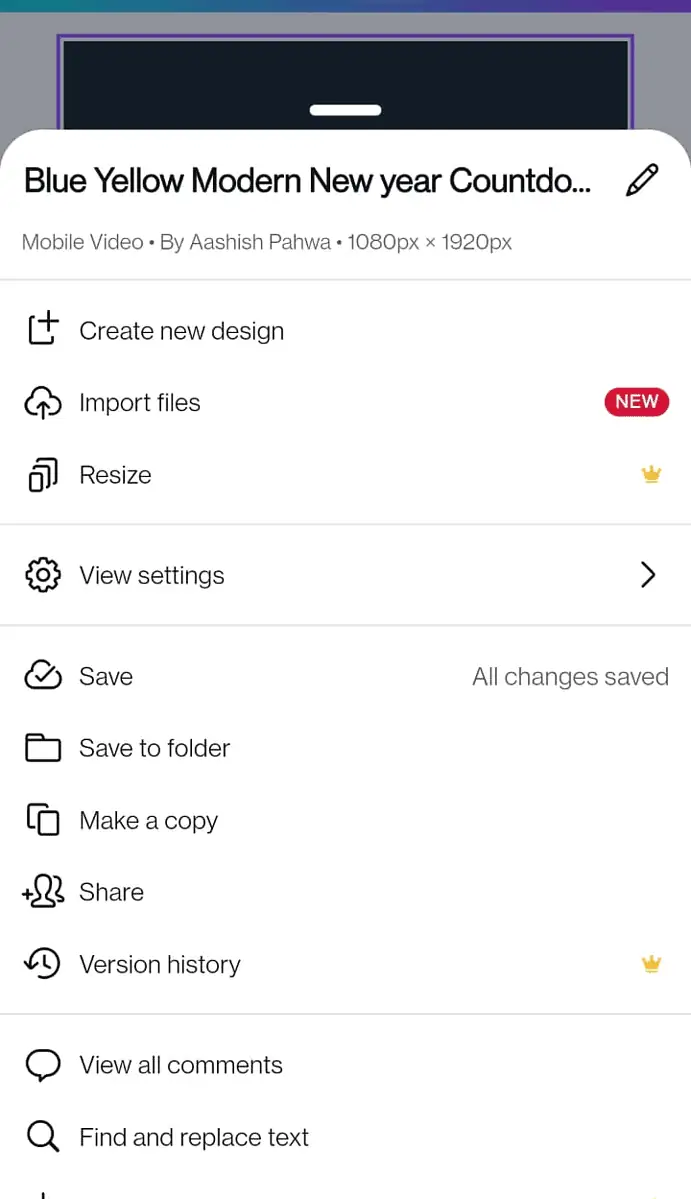Viewport: 691px width, 1199px height.
Task: Edit the design title with pencil icon
Action: tap(642, 180)
